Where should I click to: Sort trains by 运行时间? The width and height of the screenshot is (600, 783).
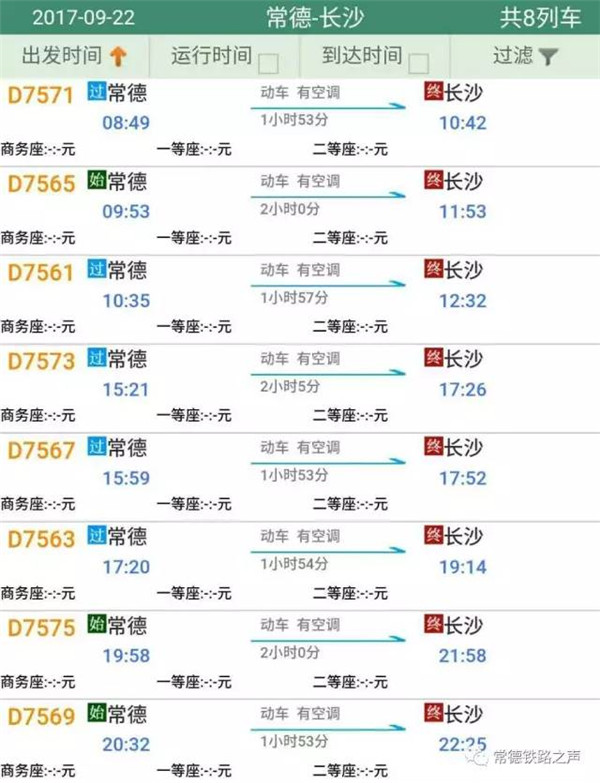224,56
